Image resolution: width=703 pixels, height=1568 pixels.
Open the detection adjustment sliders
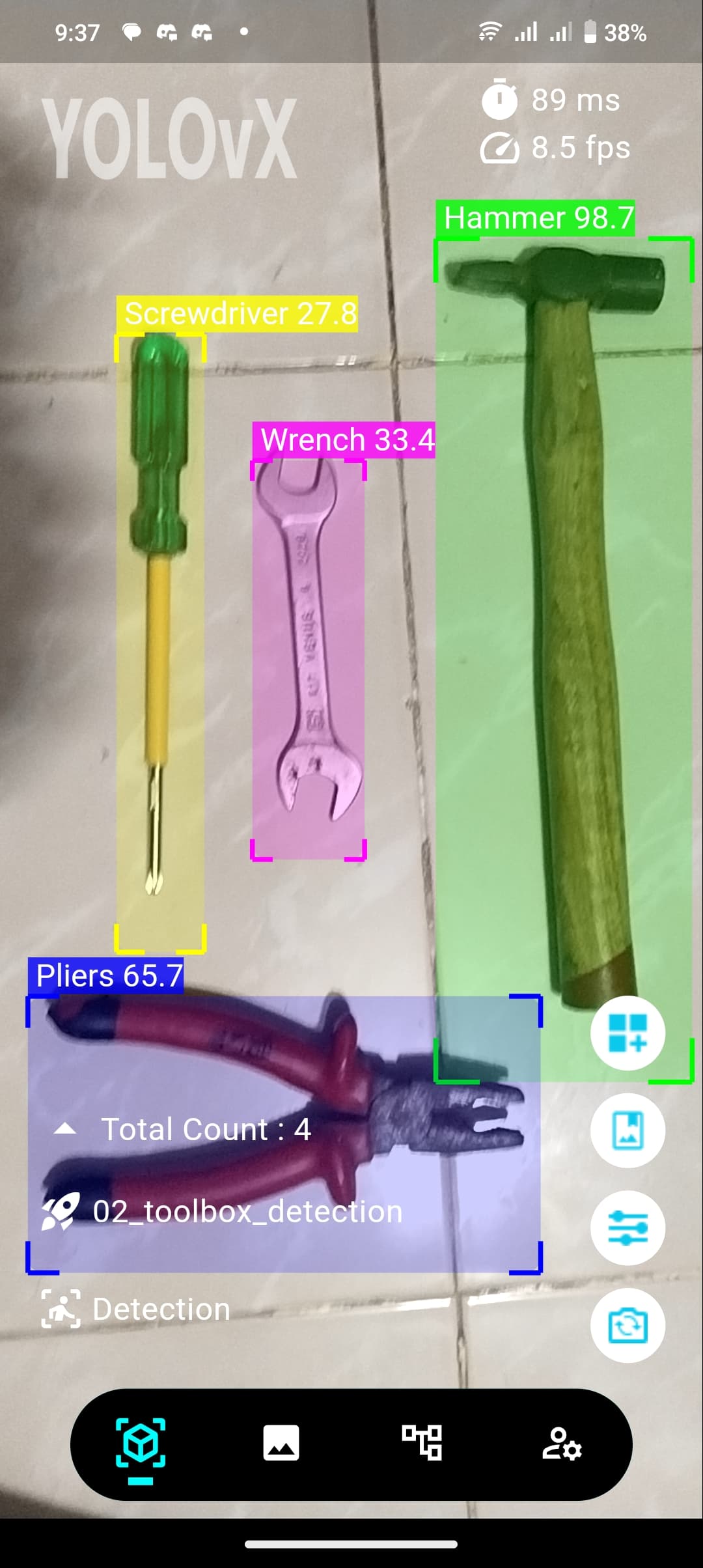point(627,1228)
